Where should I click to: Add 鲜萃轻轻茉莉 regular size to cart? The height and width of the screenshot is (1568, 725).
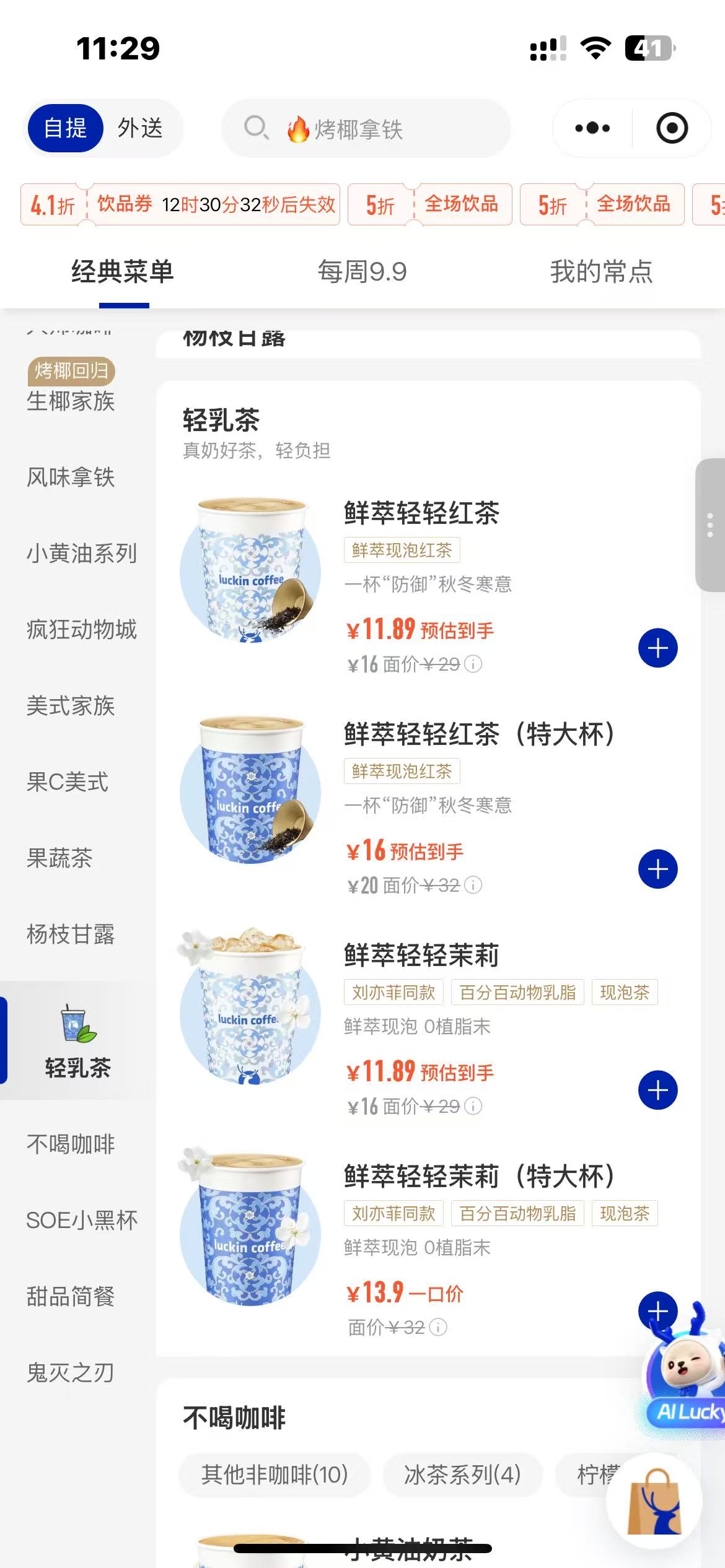coord(657,1090)
